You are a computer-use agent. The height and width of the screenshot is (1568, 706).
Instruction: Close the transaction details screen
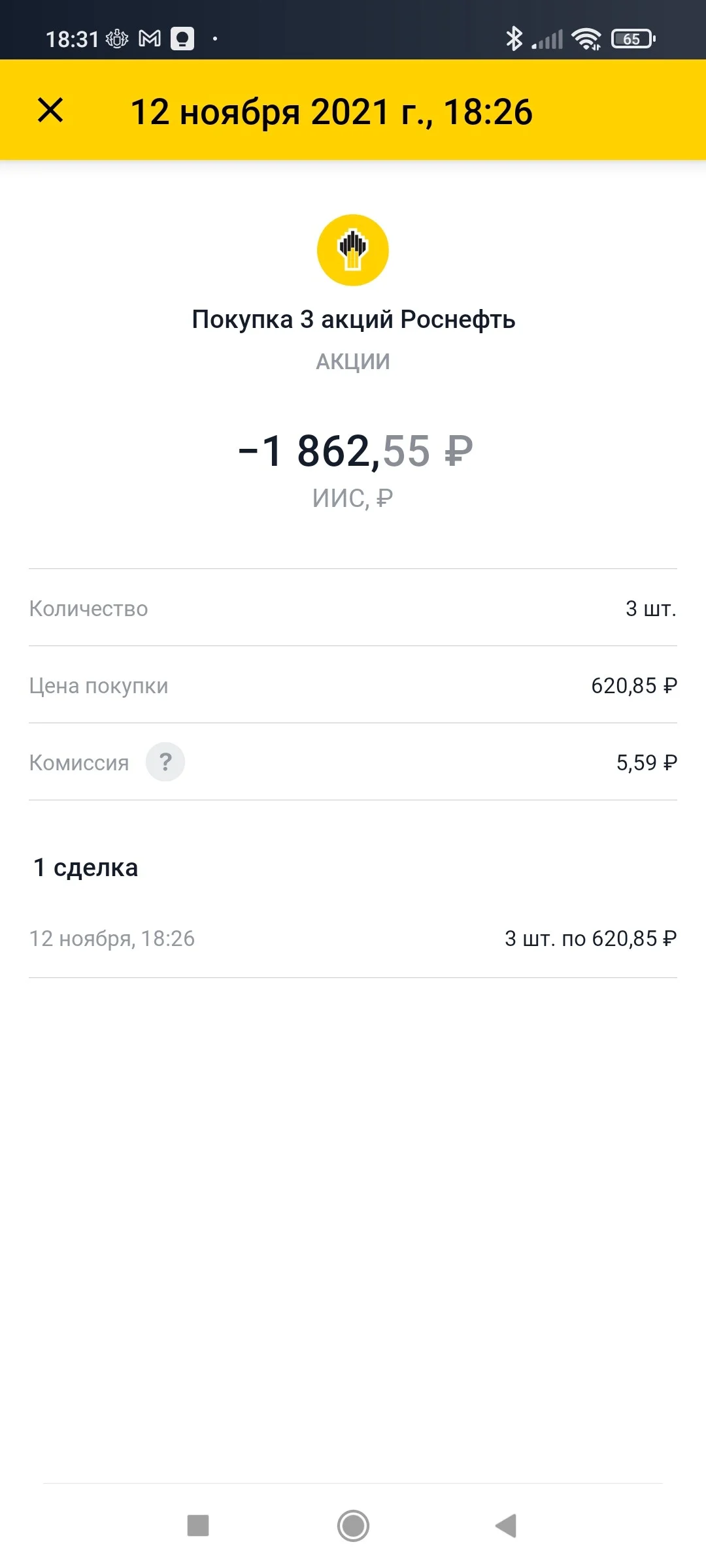click(x=50, y=110)
